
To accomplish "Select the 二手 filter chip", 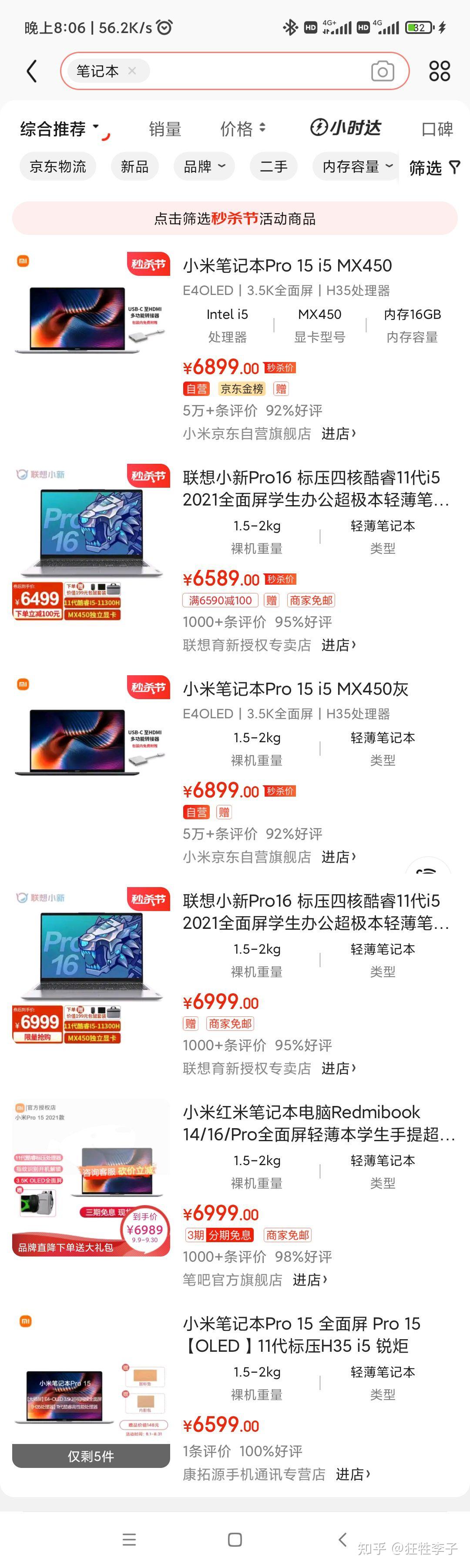I will (273, 167).
